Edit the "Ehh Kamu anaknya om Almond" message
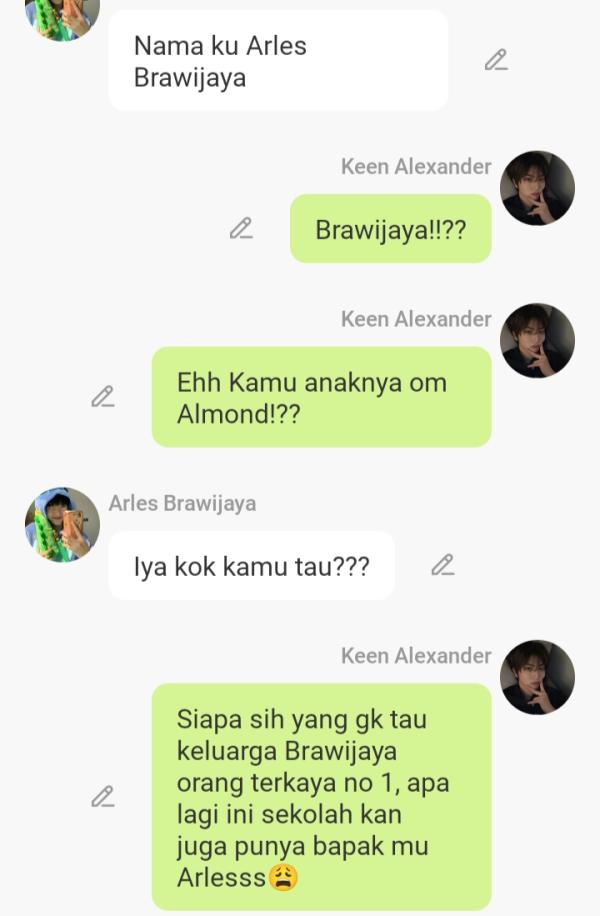 pos(103,397)
